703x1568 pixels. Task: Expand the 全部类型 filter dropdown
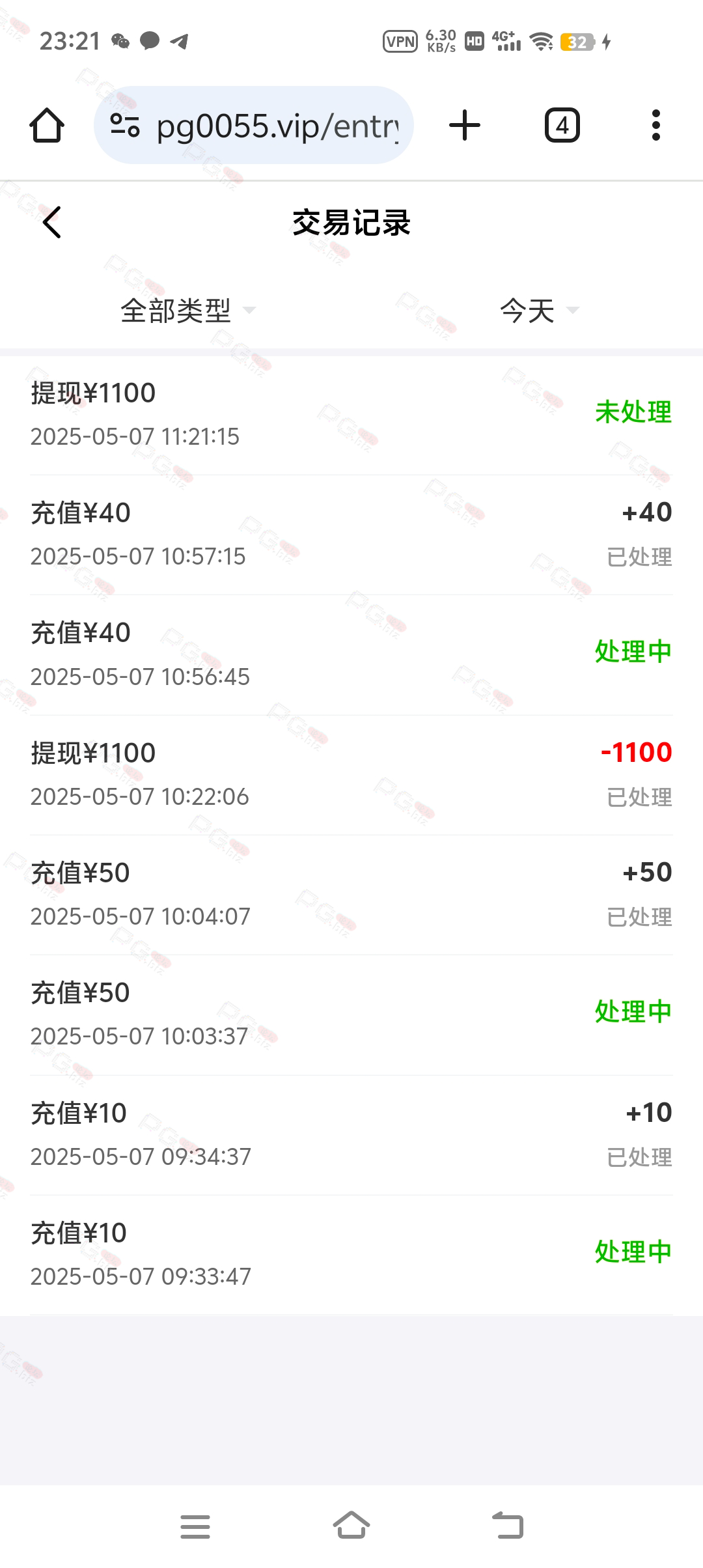coord(187,311)
